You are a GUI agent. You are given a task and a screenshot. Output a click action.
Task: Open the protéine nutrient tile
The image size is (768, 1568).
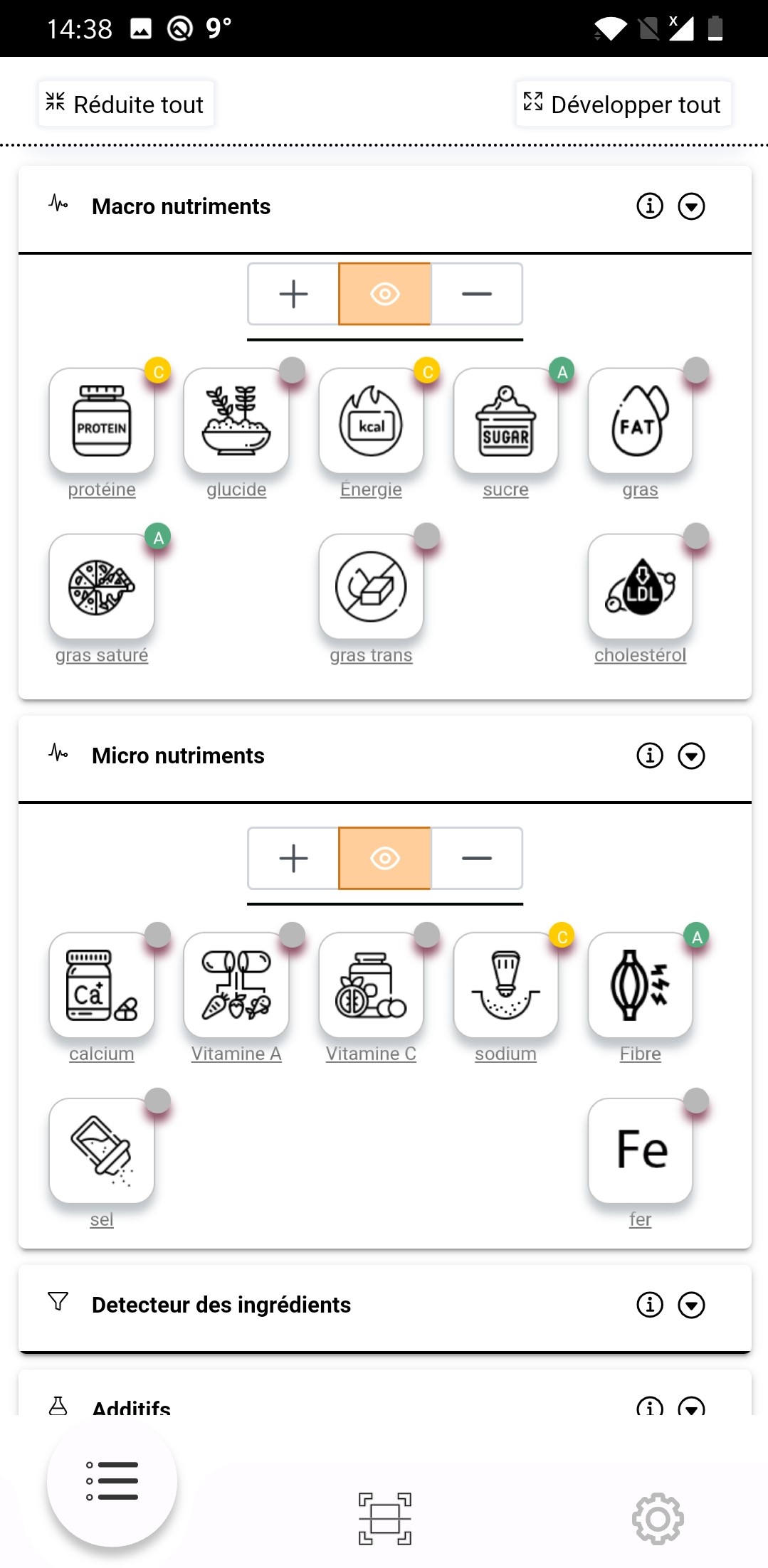tap(102, 422)
